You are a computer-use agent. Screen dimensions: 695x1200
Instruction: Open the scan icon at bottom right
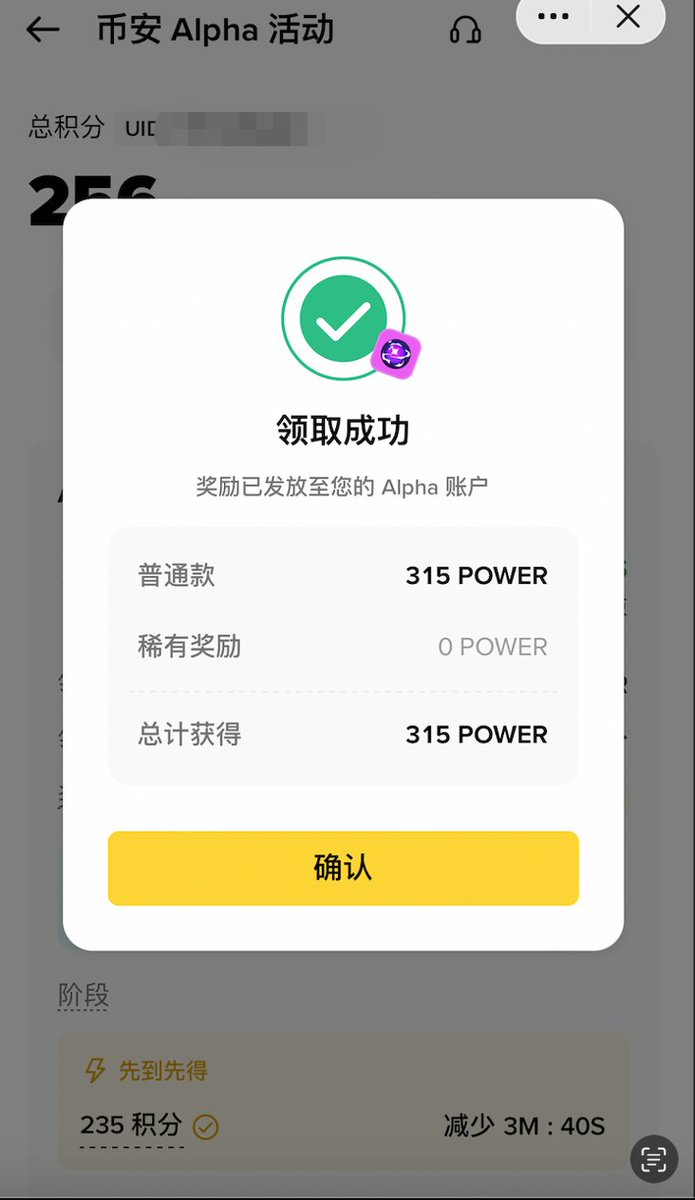tap(654, 1159)
